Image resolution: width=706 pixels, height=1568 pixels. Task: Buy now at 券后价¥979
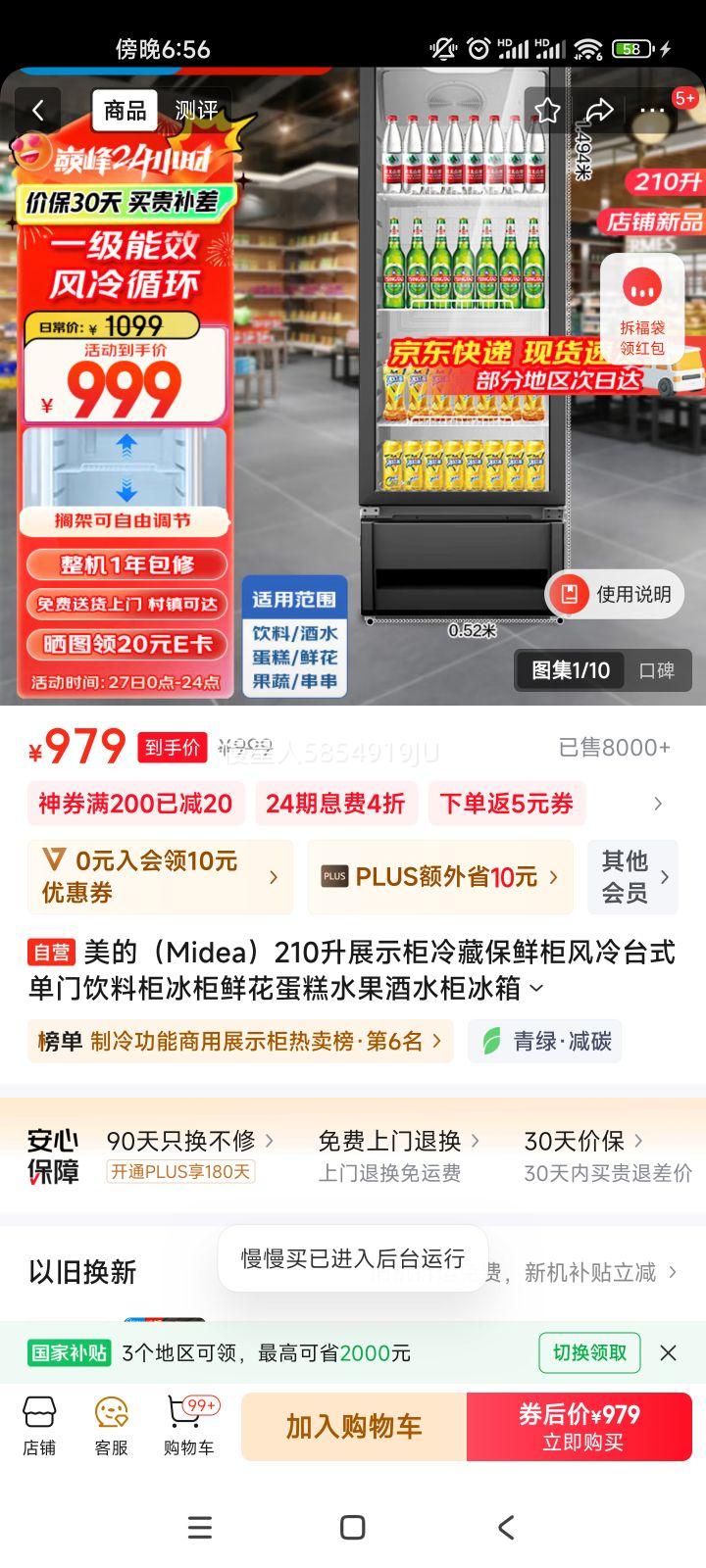(x=580, y=1427)
